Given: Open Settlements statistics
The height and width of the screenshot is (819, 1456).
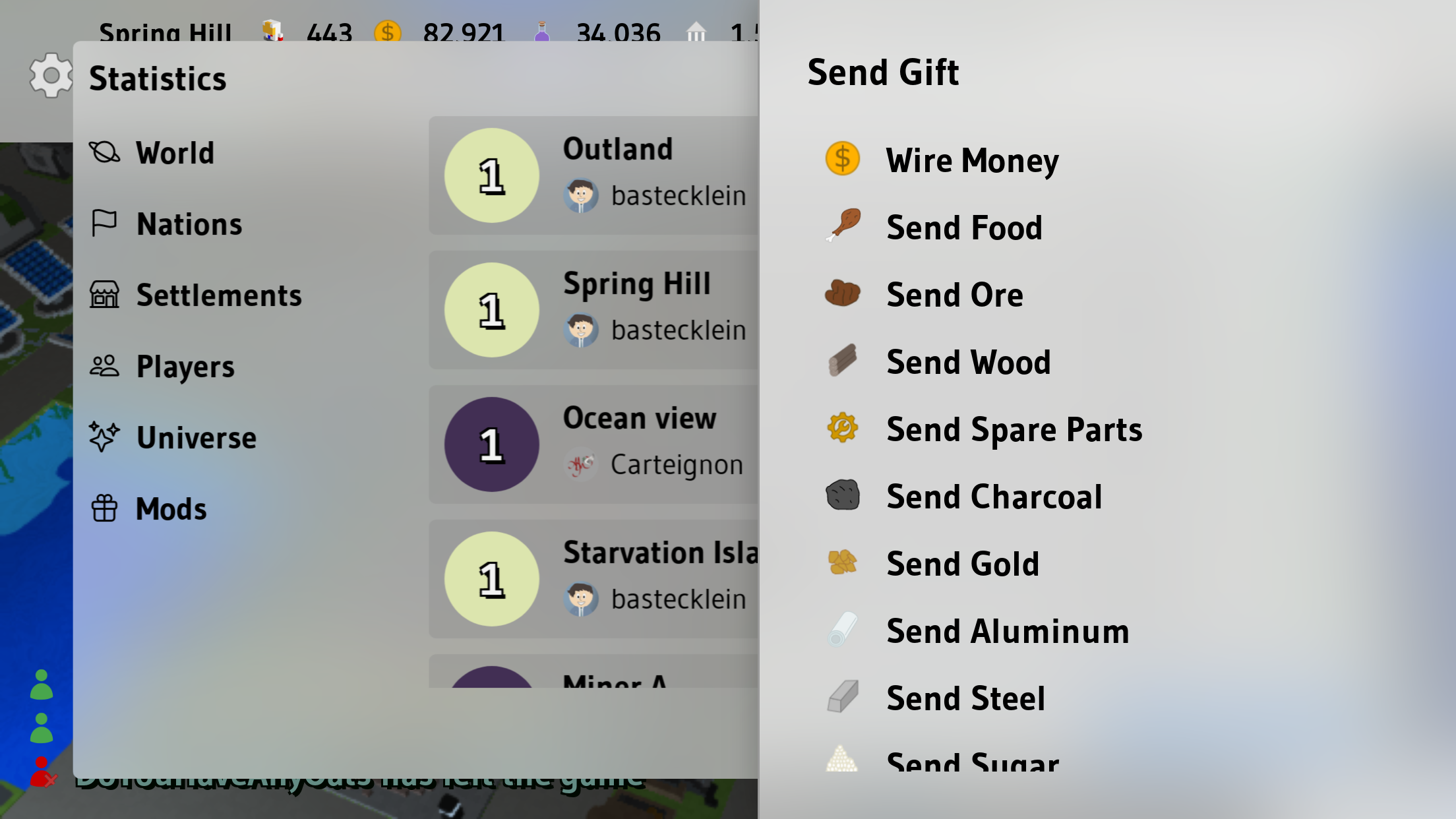Looking at the screenshot, I should (218, 295).
